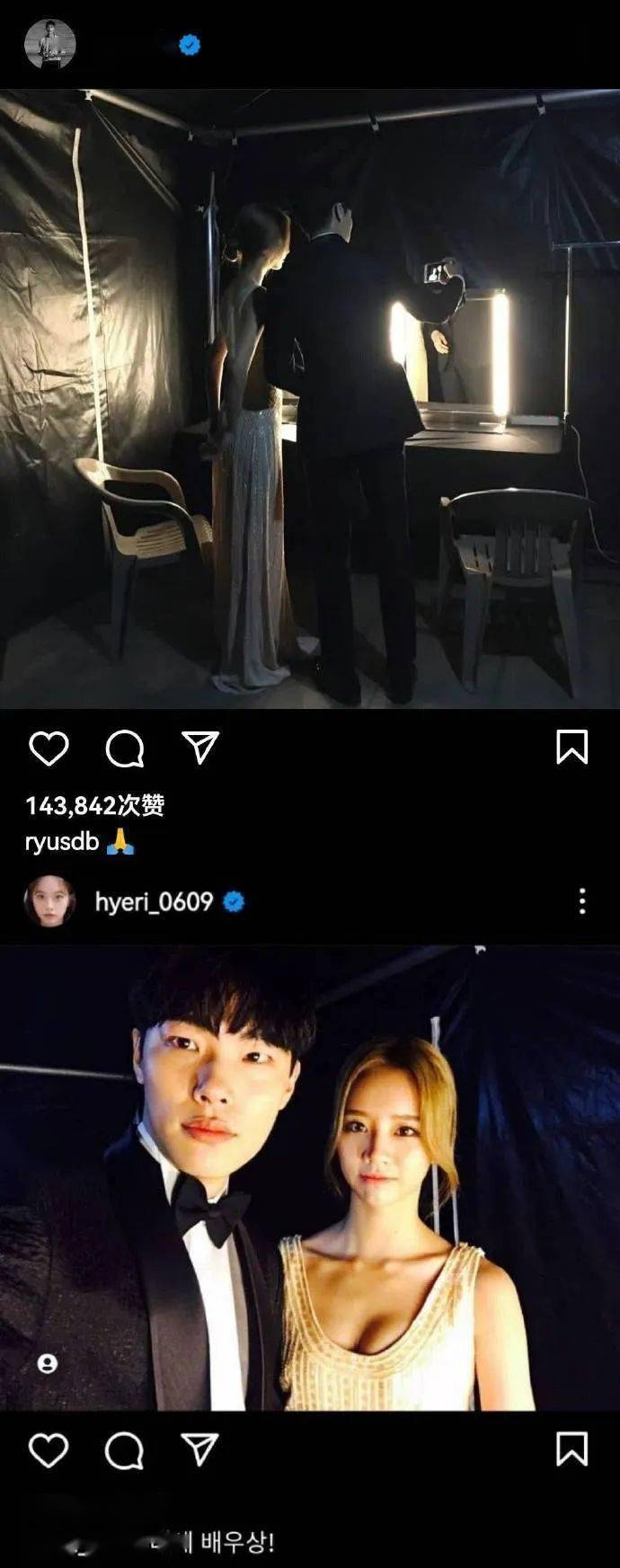Open overflow menu on hyeri_0609's post

coord(582,900)
